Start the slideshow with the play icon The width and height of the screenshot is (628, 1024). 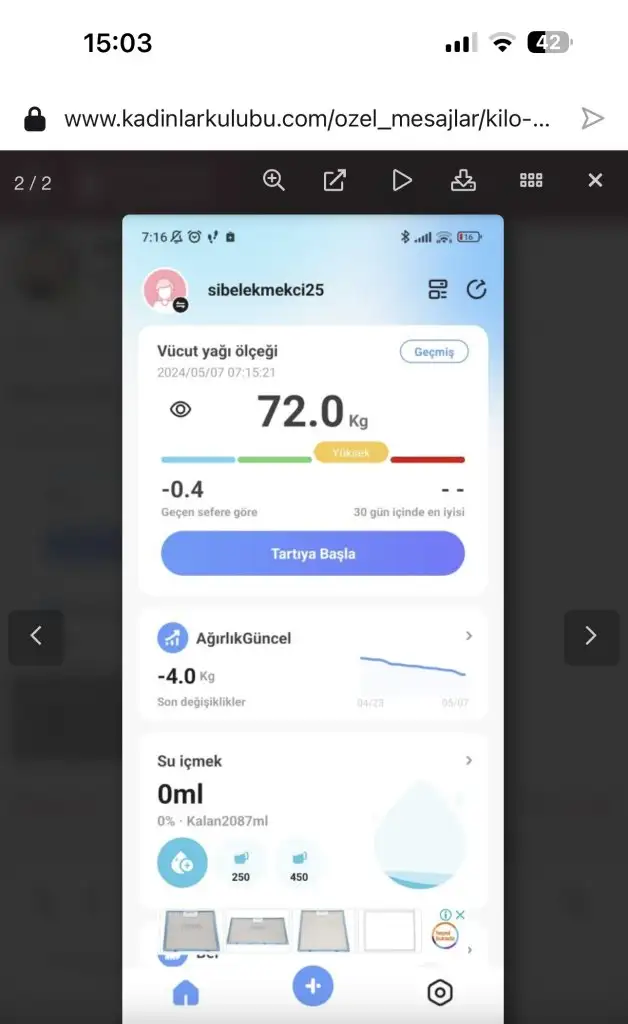(401, 180)
